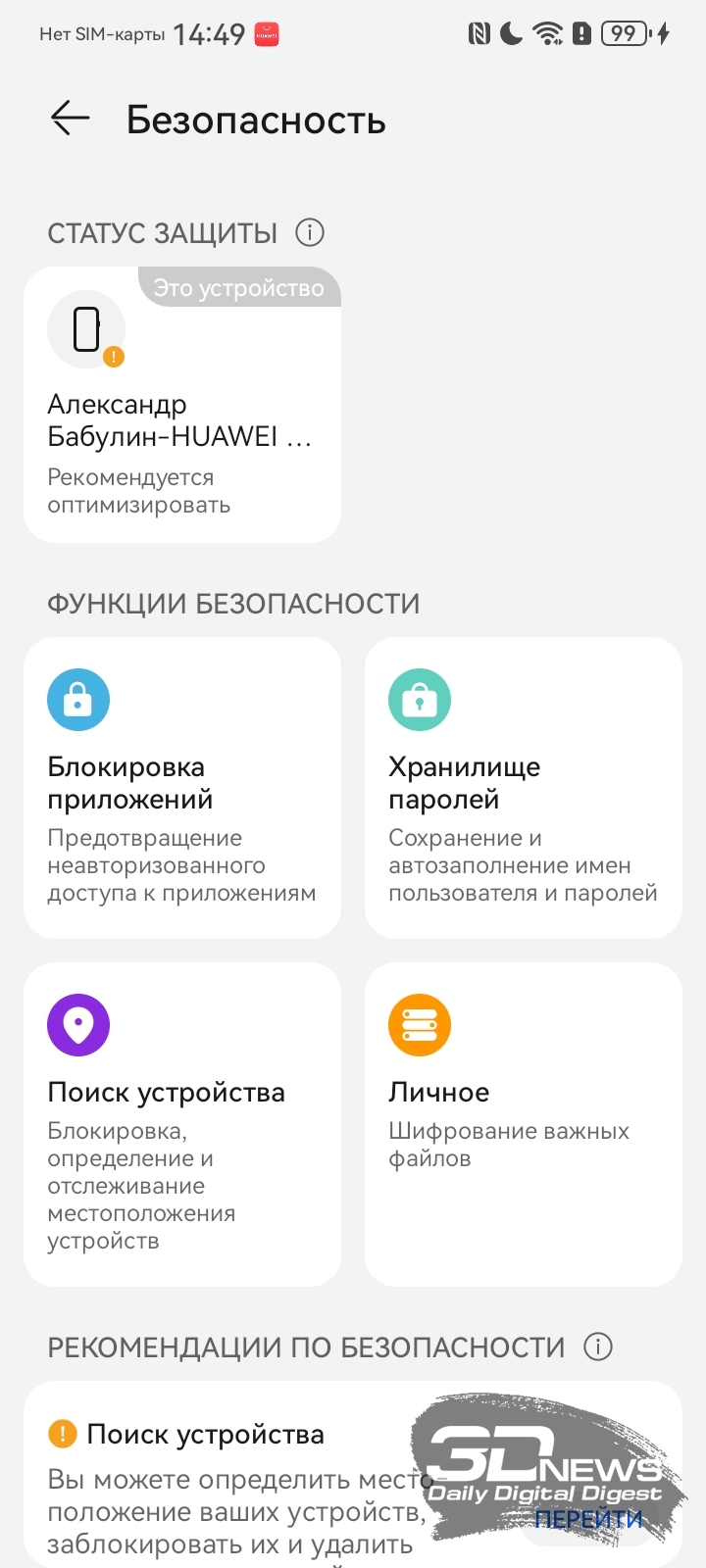This screenshot has height=1568, width=706.
Task: Tap Перейти in the Поиск устройства recommendation
Action: 588,1519
